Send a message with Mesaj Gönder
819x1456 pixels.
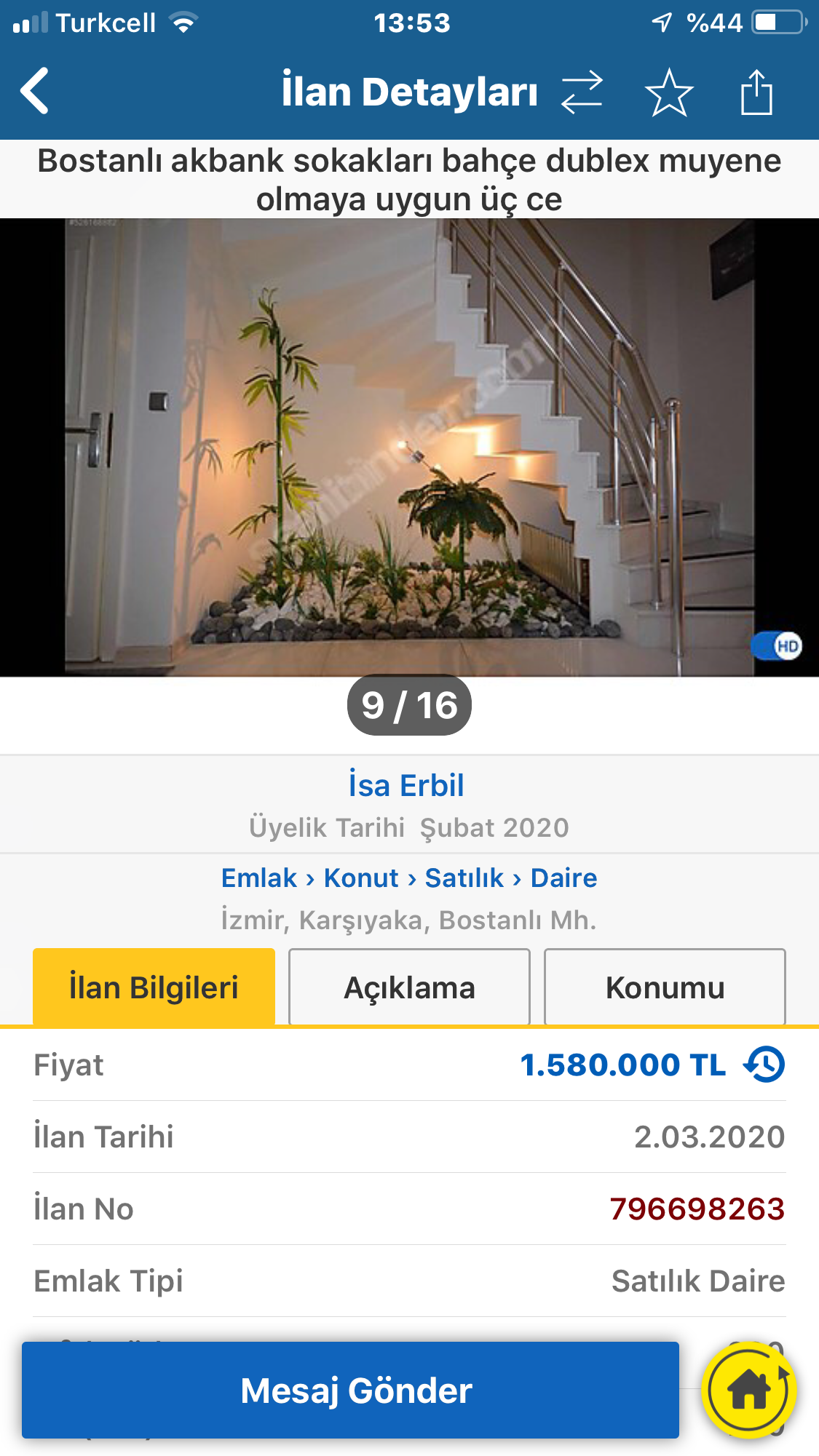point(350,1391)
